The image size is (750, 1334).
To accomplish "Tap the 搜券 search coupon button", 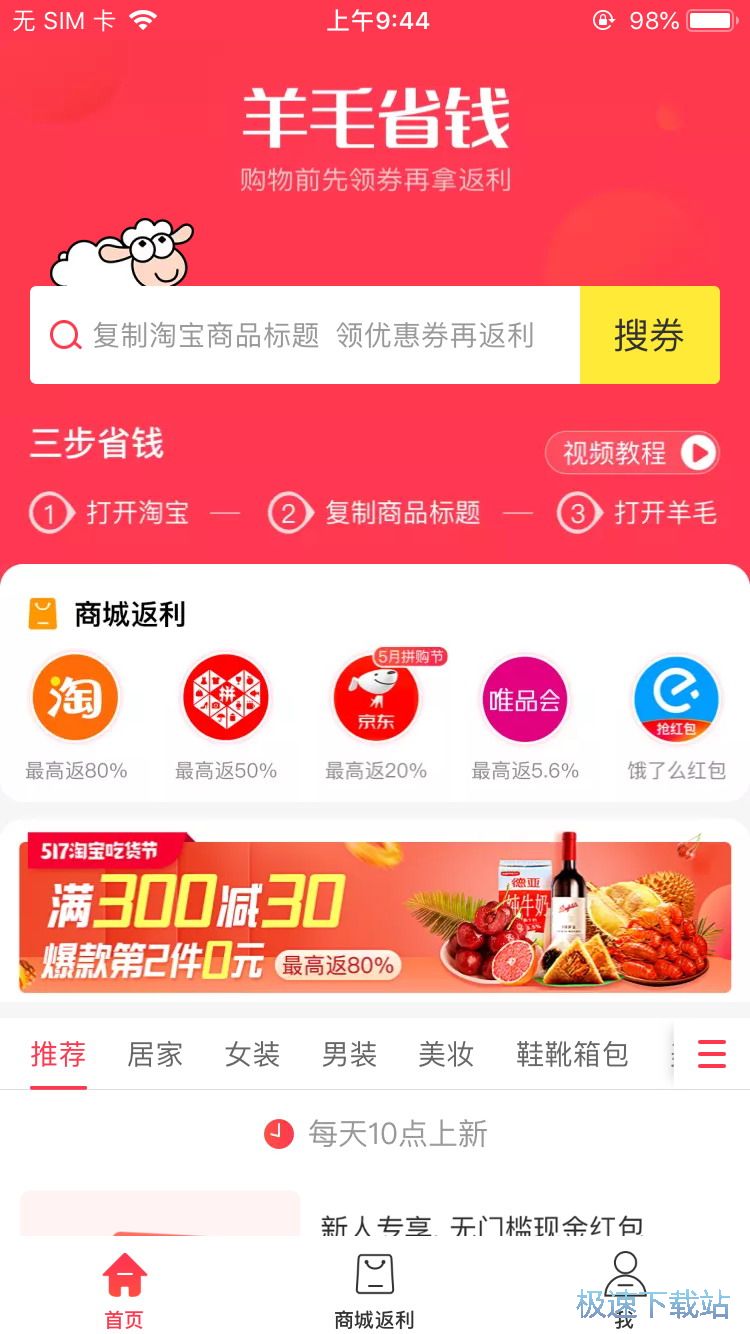I will click(649, 334).
